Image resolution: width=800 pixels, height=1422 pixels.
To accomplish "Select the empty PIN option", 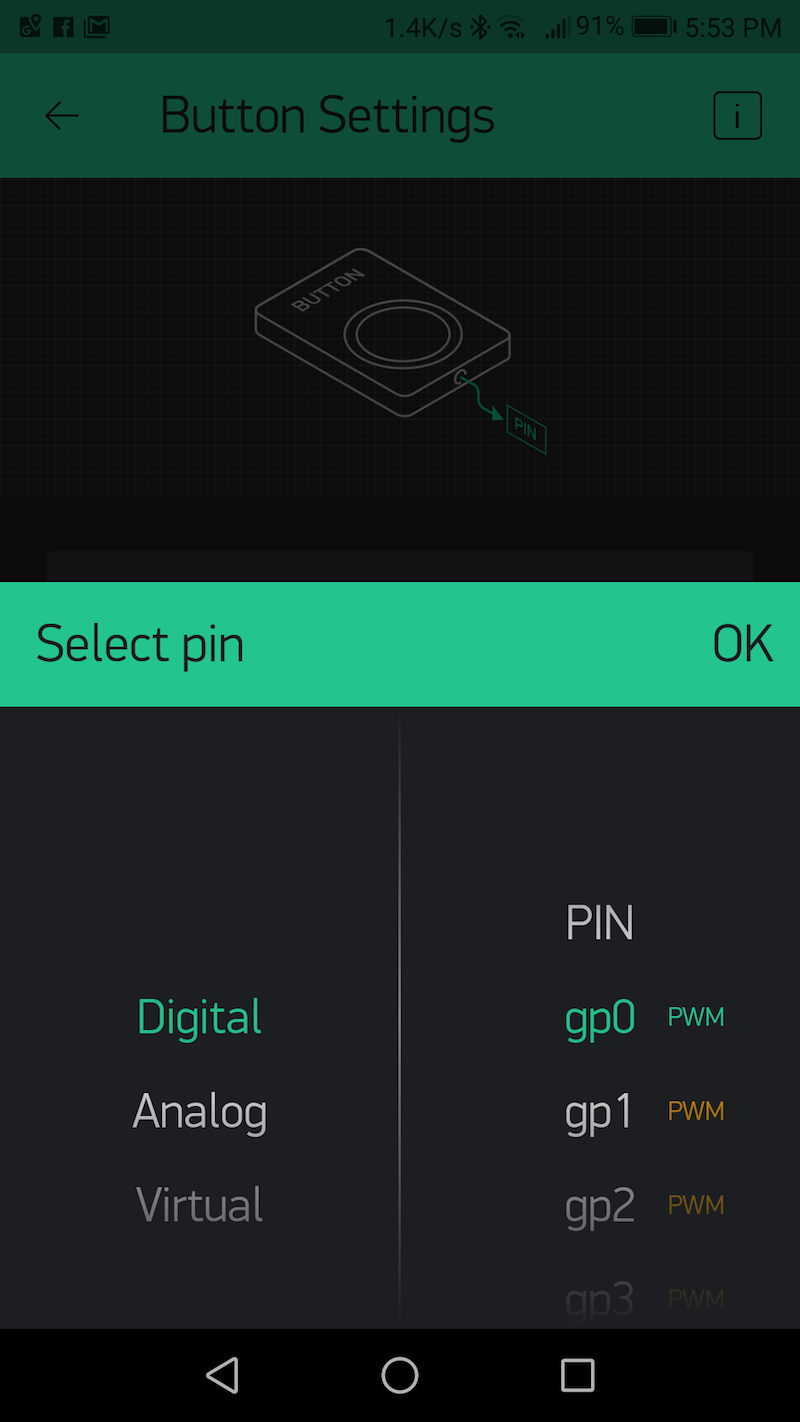I will [x=600, y=923].
